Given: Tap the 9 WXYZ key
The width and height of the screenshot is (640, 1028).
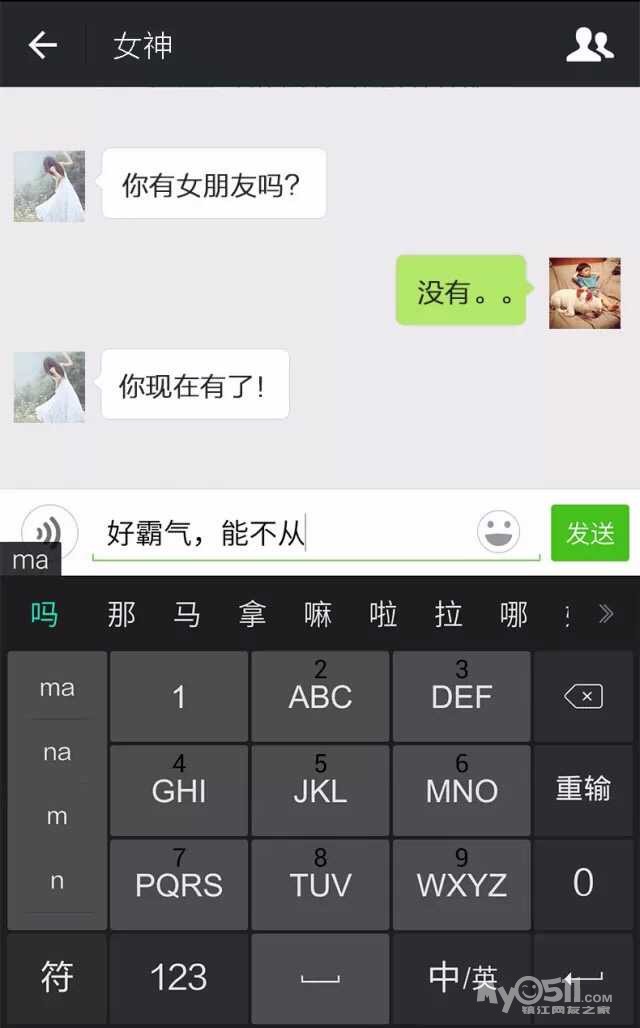Looking at the screenshot, I should point(461,883).
